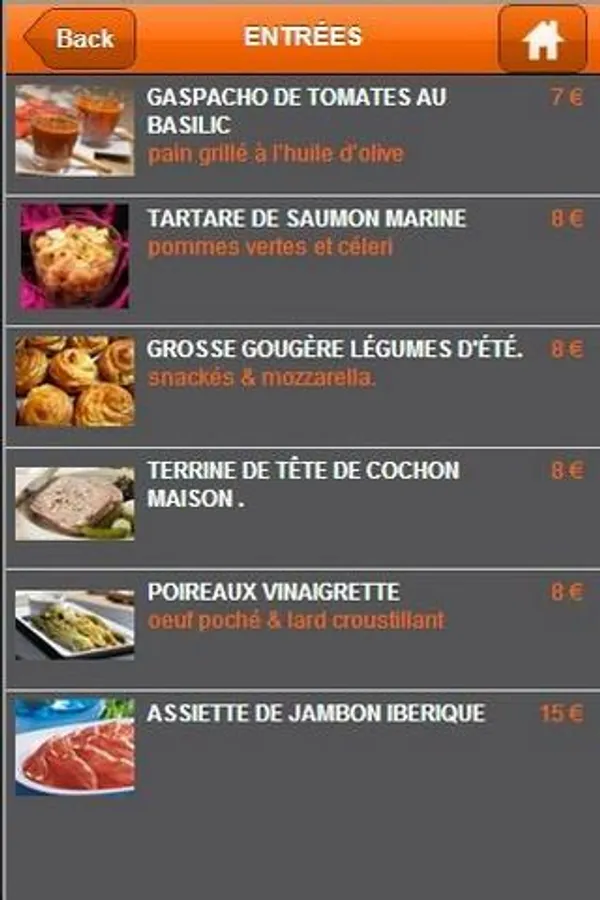Go back using the Back button
This screenshot has width=600, height=900.
[80, 39]
